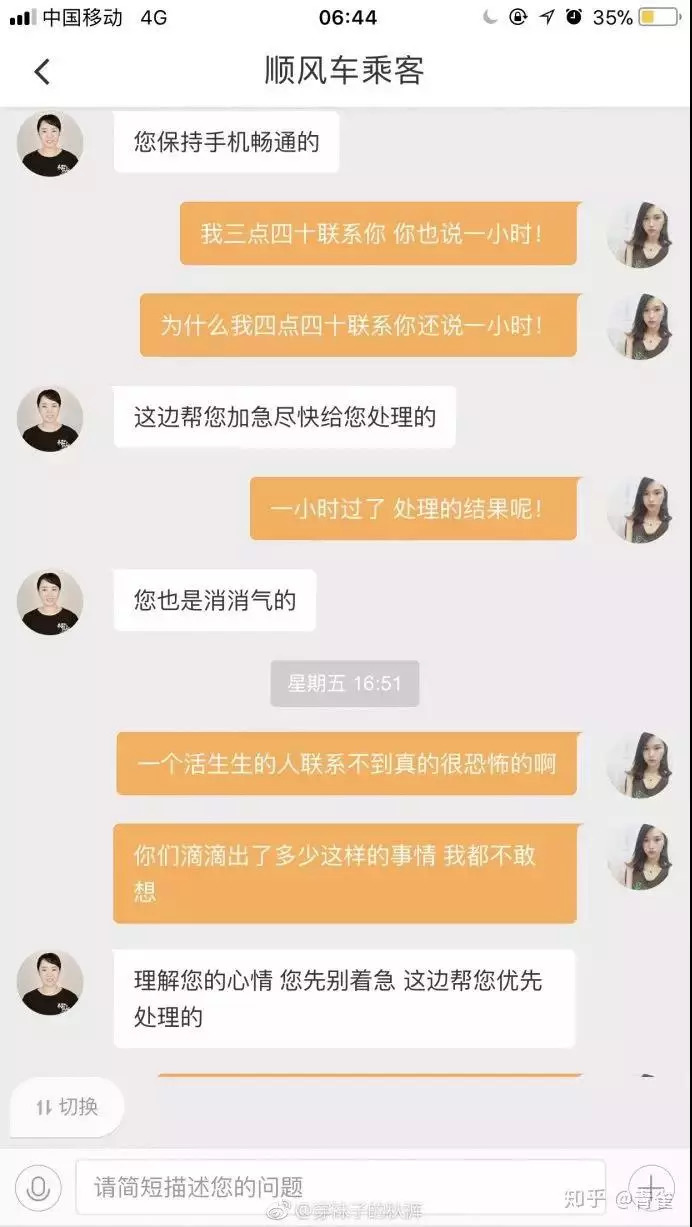Tap the 切换 switch button
This screenshot has width=692, height=1227.
point(67,1107)
